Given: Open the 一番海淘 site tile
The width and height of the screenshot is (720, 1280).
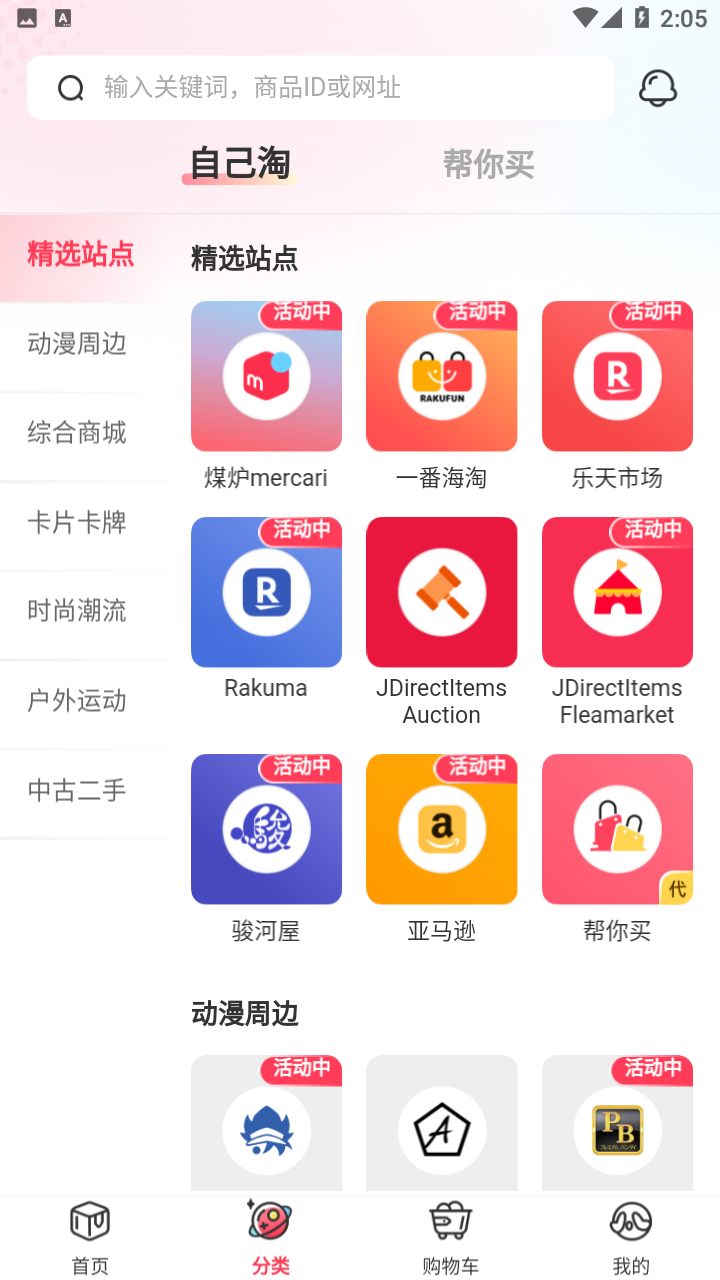Looking at the screenshot, I should pos(441,377).
